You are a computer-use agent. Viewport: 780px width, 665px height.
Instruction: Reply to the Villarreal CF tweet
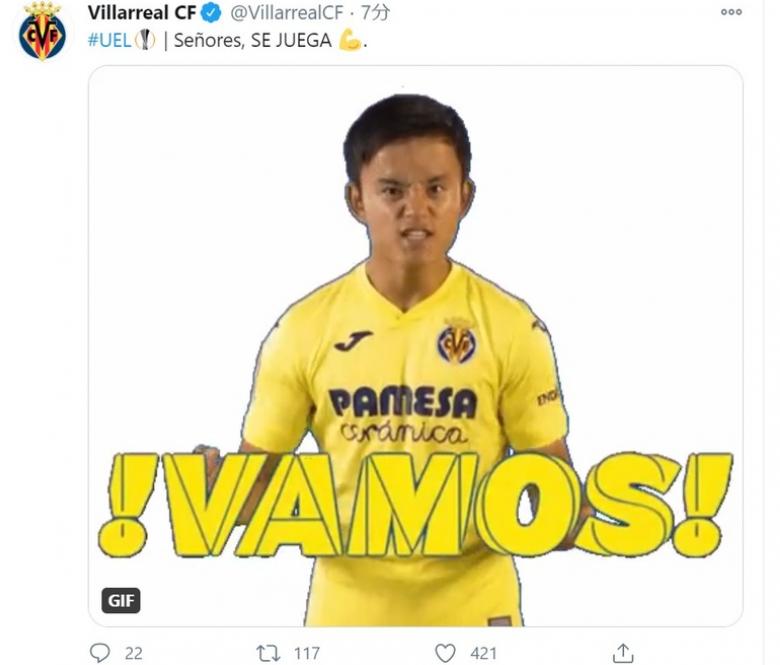click(100, 653)
